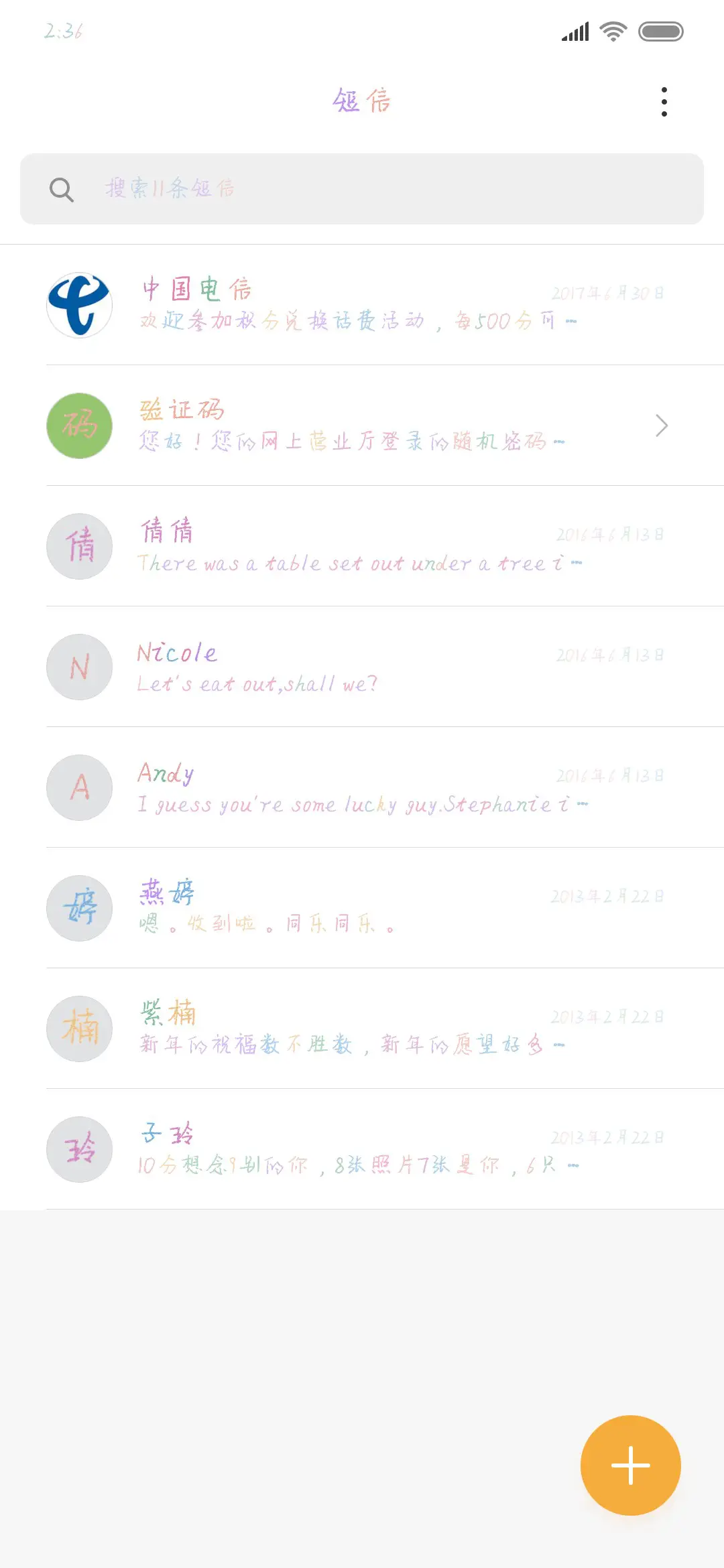Click inside the search messages field
The width and height of the screenshot is (724, 1568).
[x=362, y=190]
